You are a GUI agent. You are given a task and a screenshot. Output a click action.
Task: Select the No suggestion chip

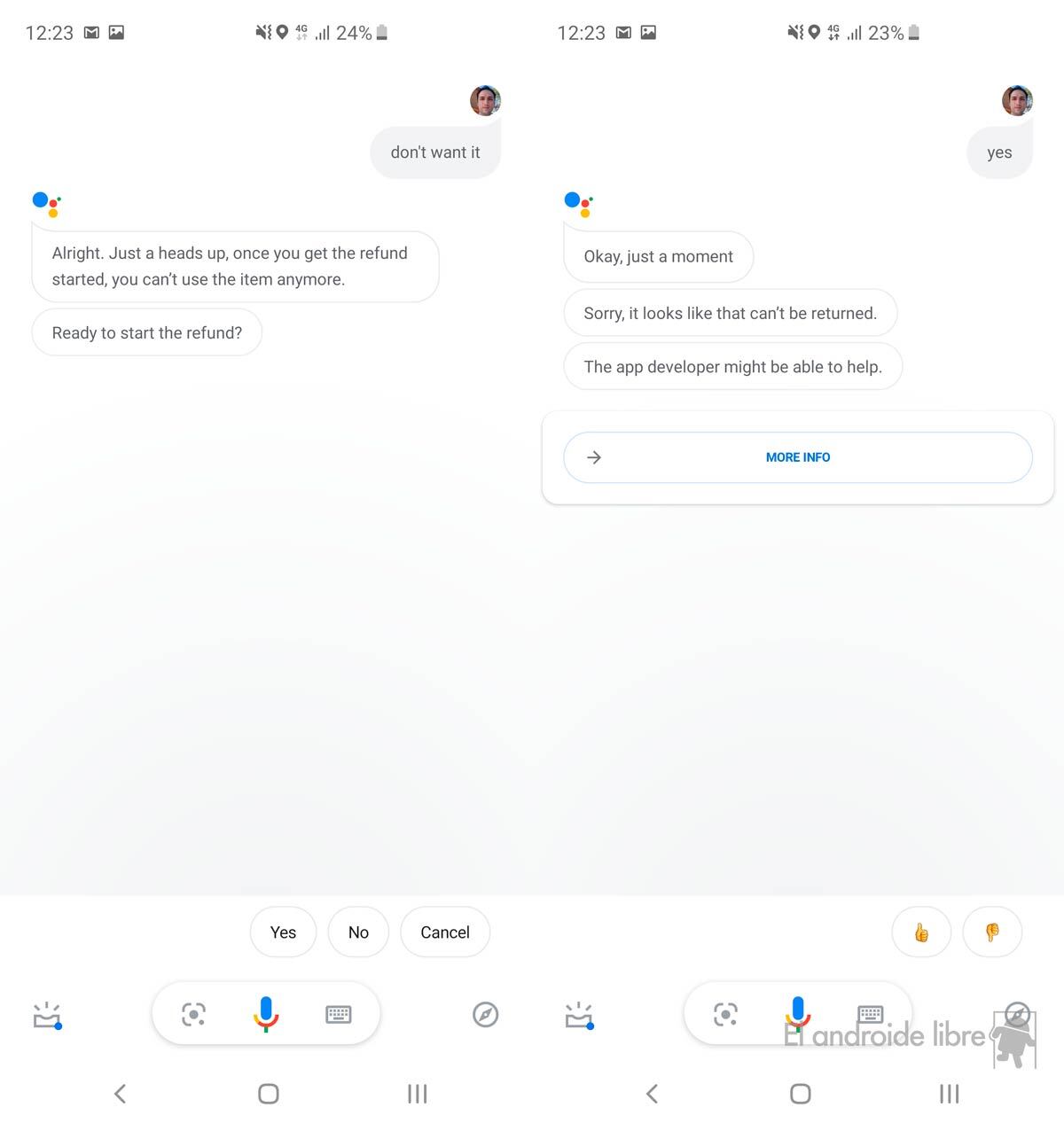[x=358, y=932]
